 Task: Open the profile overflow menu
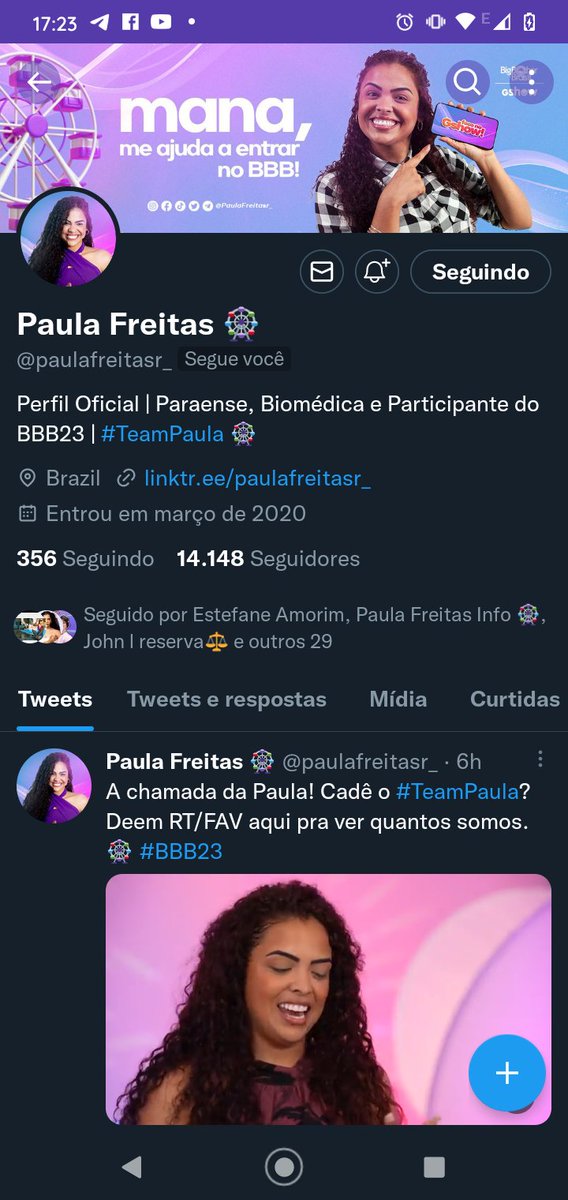tap(532, 82)
